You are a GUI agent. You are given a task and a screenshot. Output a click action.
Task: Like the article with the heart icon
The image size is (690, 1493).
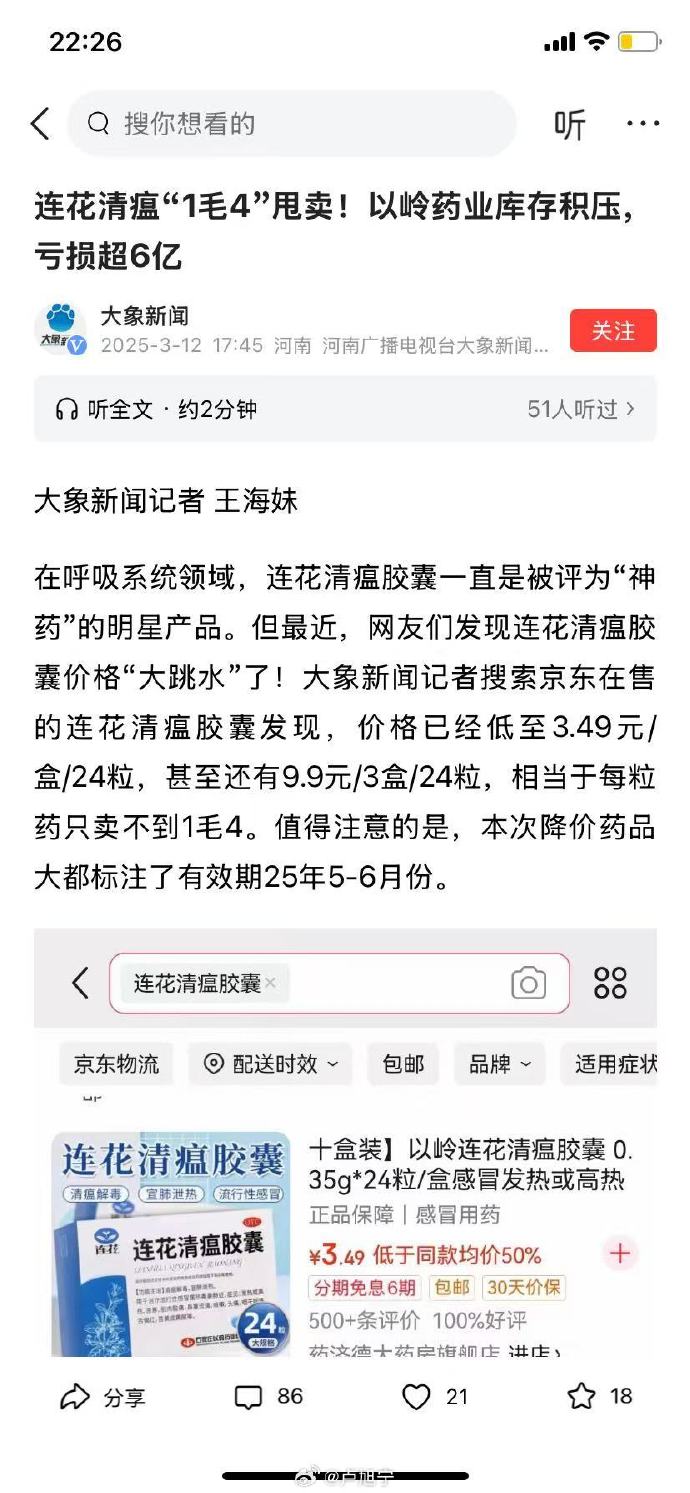(x=435, y=1397)
